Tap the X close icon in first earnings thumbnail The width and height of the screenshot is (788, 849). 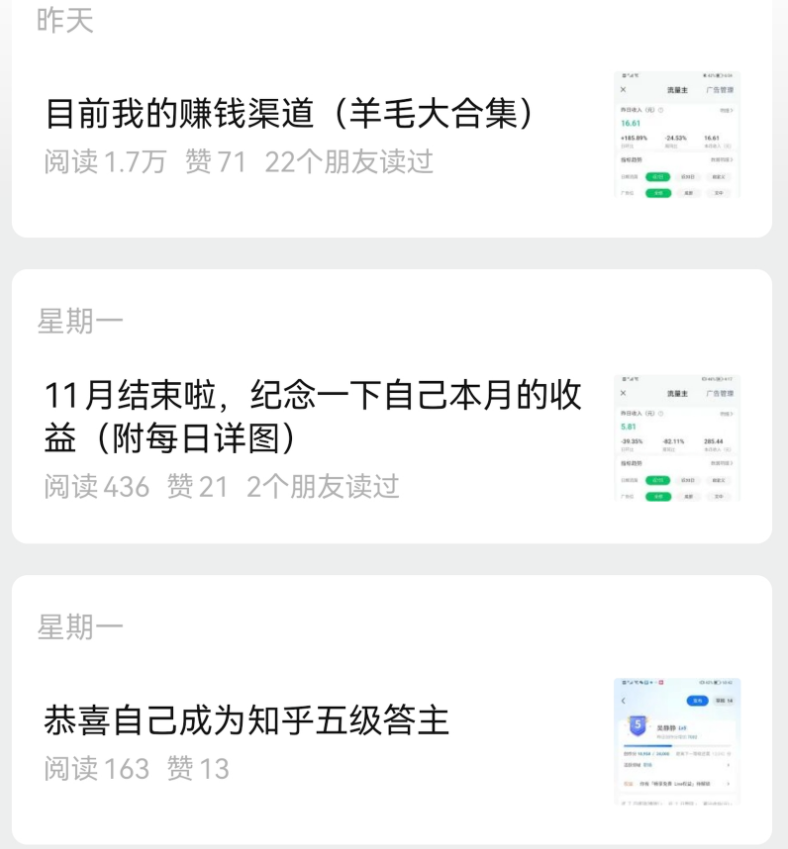tap(623, 89)
